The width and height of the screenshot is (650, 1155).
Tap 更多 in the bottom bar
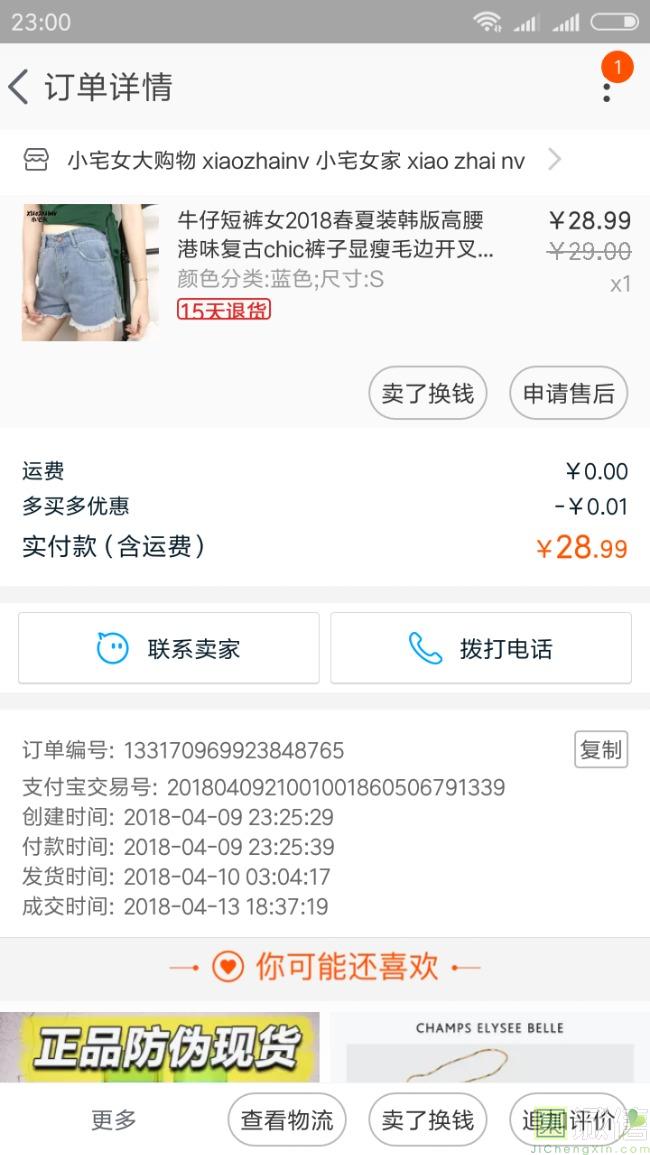113,1121
